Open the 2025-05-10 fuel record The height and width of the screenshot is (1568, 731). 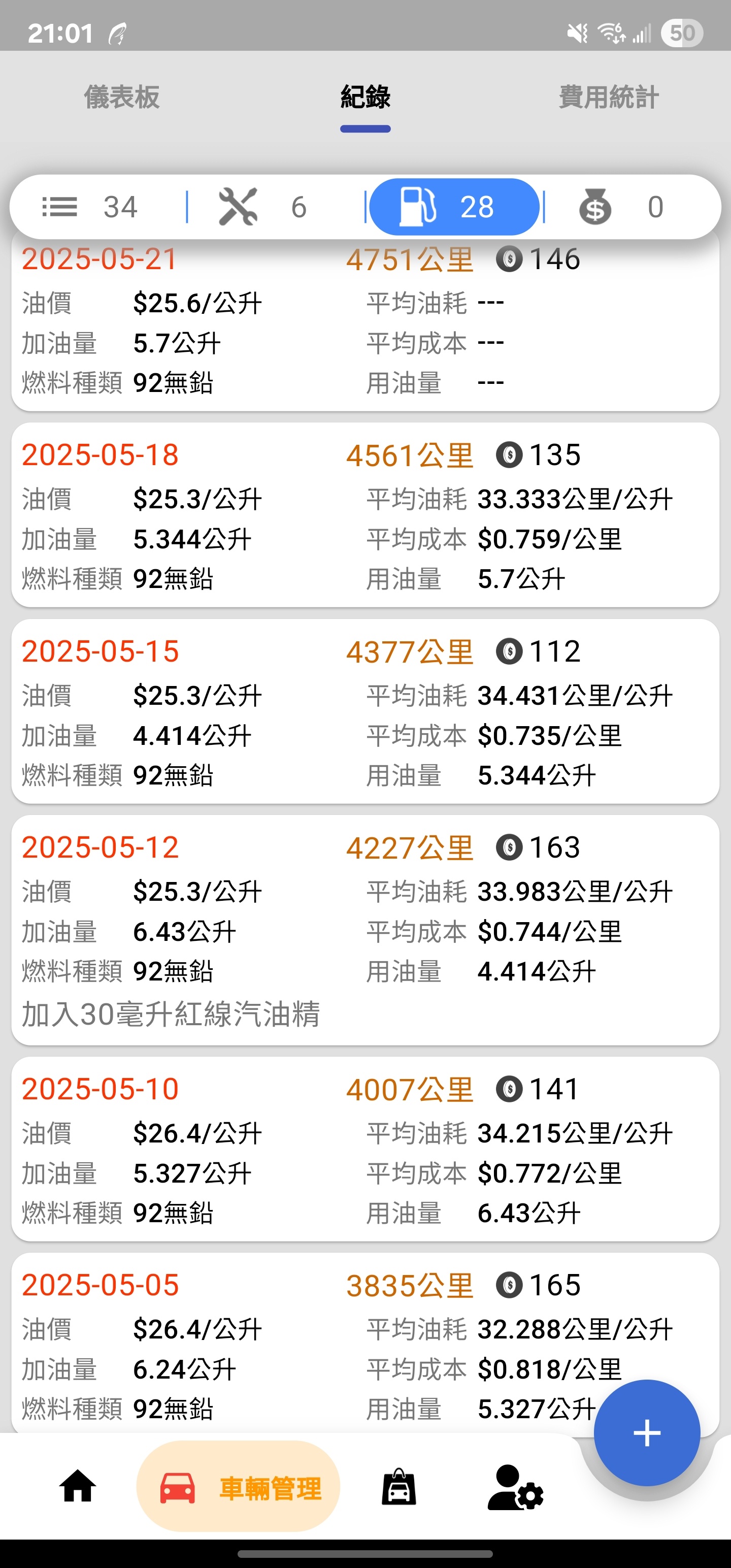click(x=365, y=1149)
